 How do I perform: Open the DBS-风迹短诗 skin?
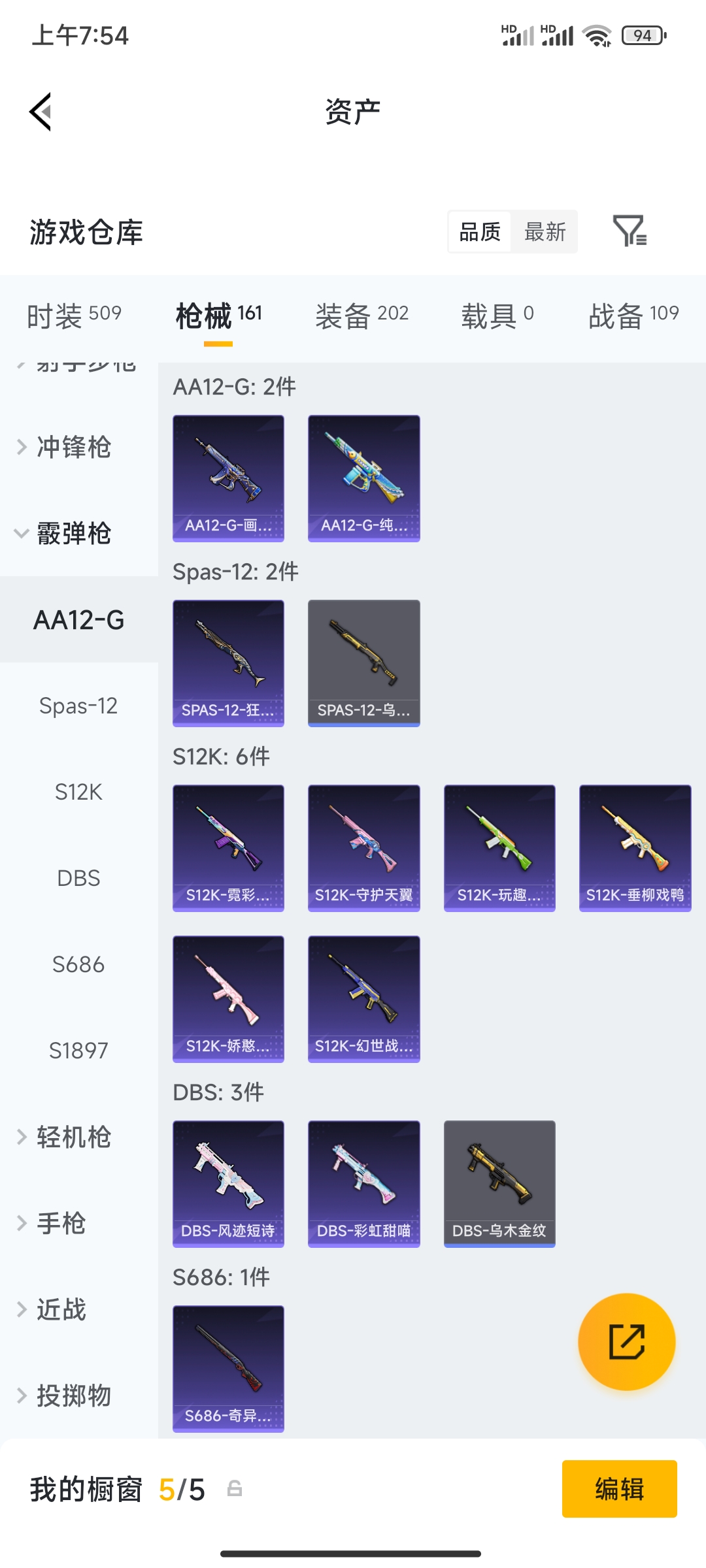point(228,1184)
